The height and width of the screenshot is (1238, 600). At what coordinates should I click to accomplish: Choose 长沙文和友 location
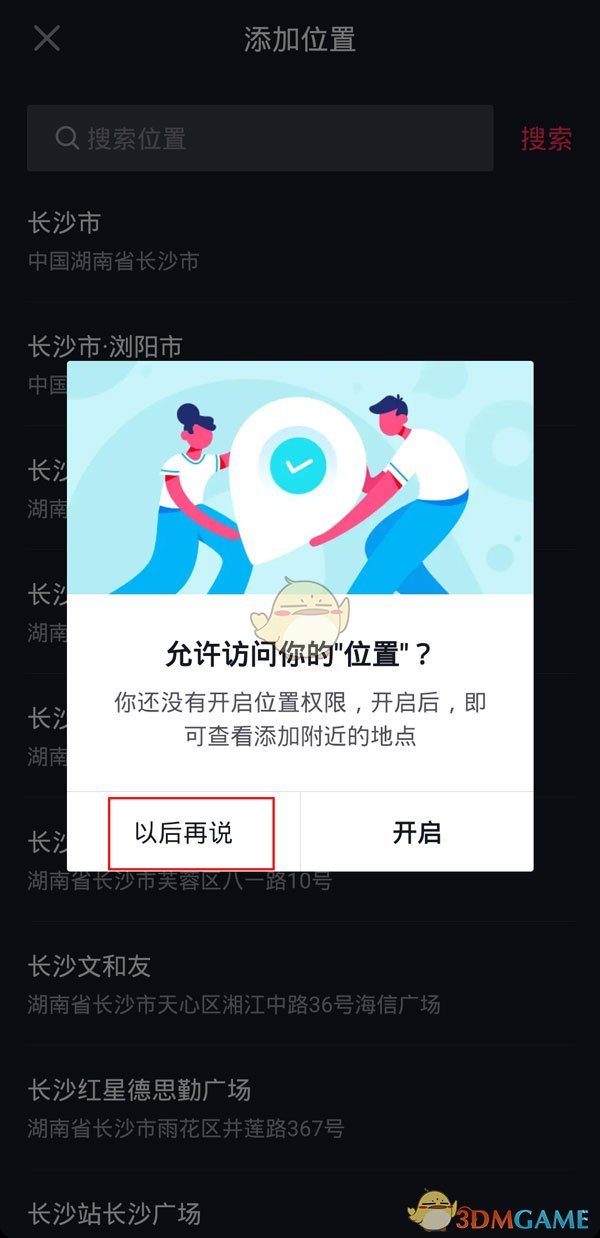pos(233,984)
